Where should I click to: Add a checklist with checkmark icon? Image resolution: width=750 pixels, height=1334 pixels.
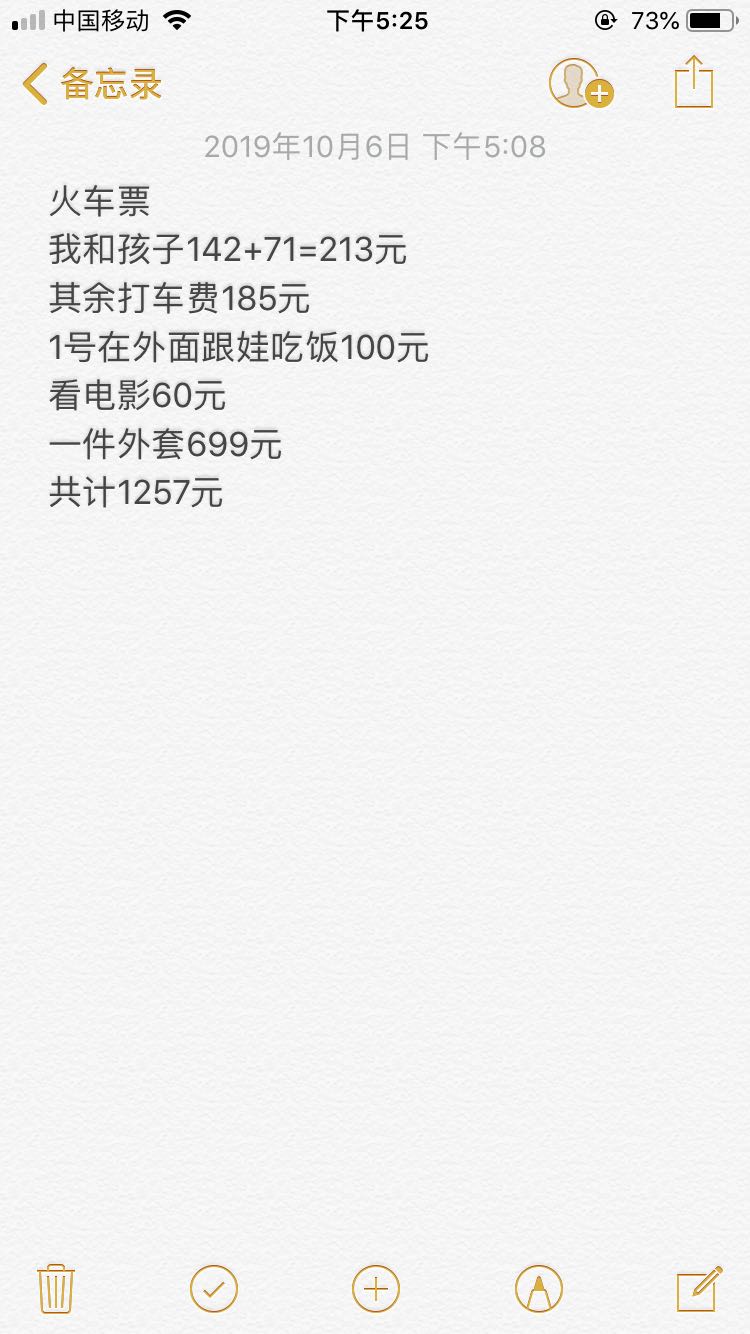214,1288
